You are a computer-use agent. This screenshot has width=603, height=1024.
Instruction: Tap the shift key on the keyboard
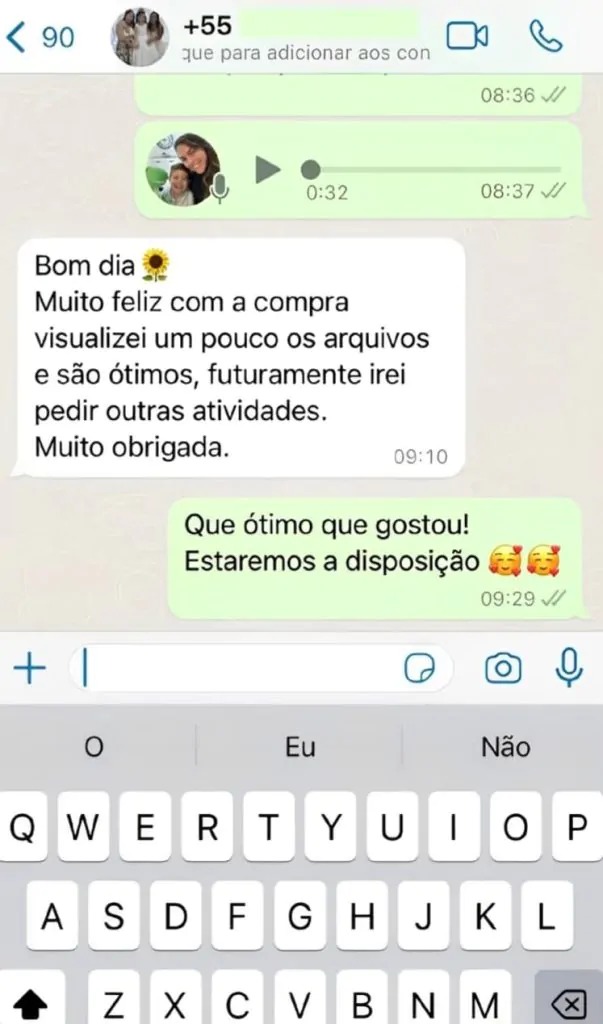click(x=31, y=999)
